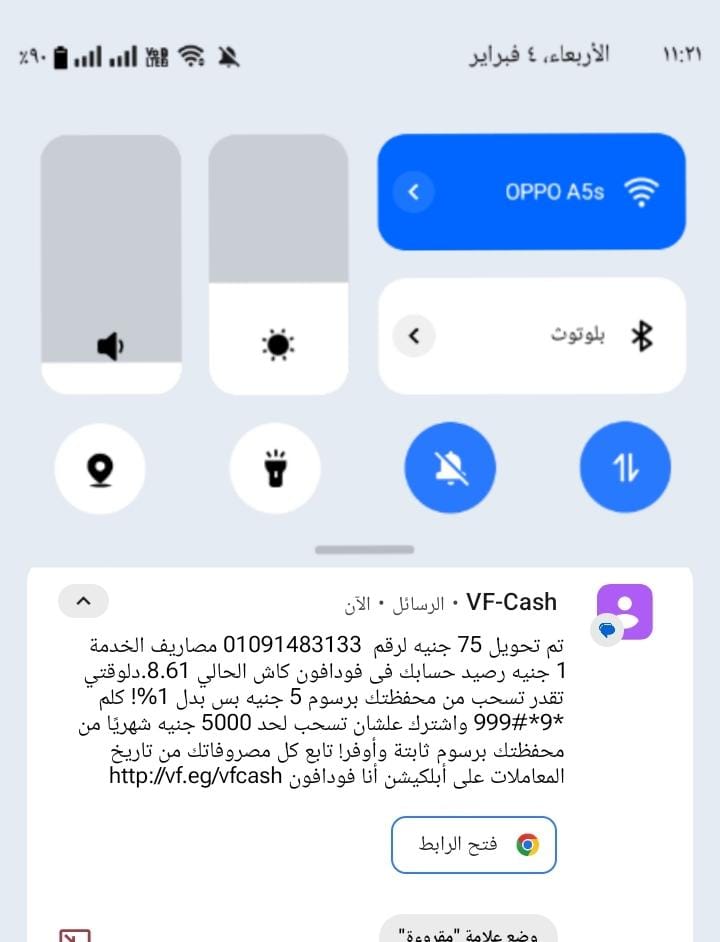
Task: Enable location tile
Action: (x=100, y=467)
